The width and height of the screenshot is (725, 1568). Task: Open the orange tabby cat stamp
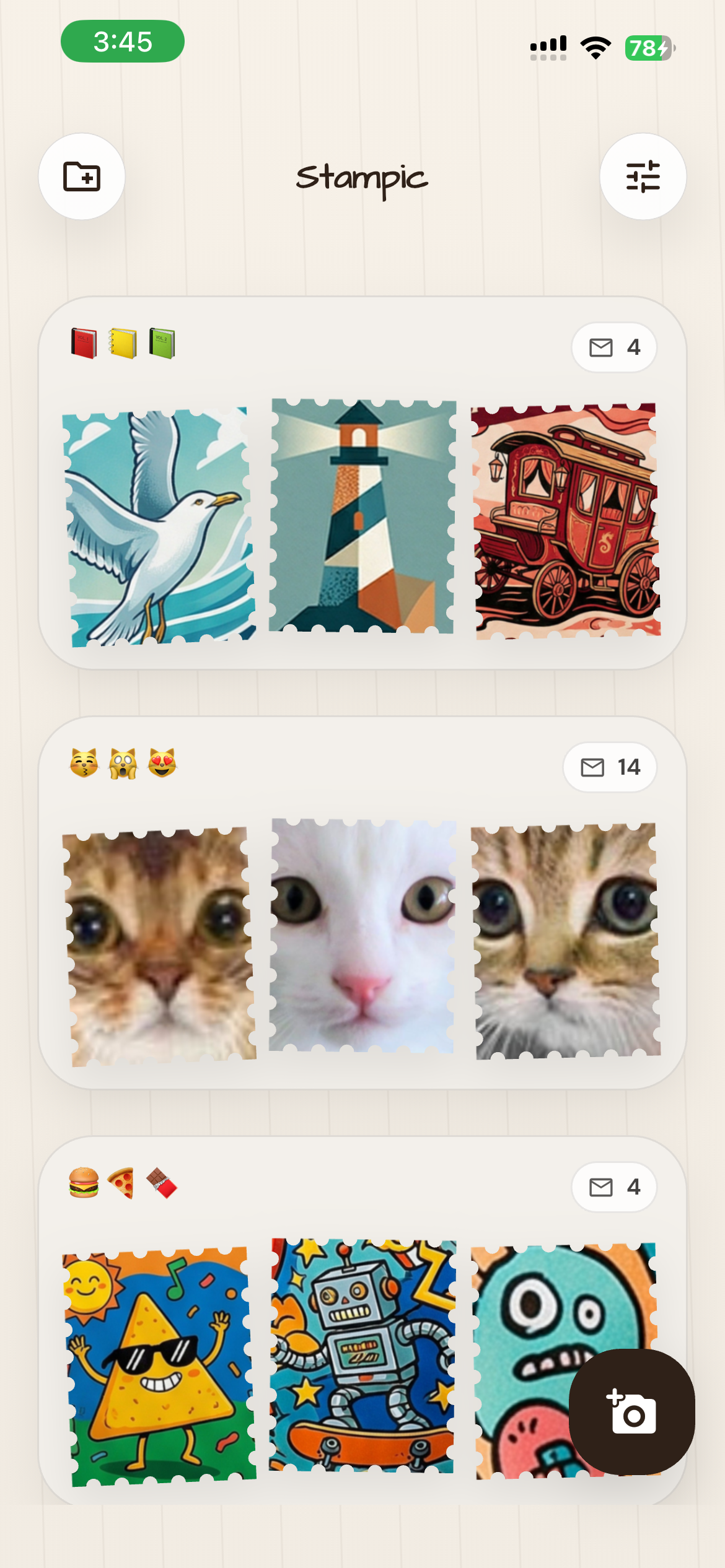tap(159, 946)
